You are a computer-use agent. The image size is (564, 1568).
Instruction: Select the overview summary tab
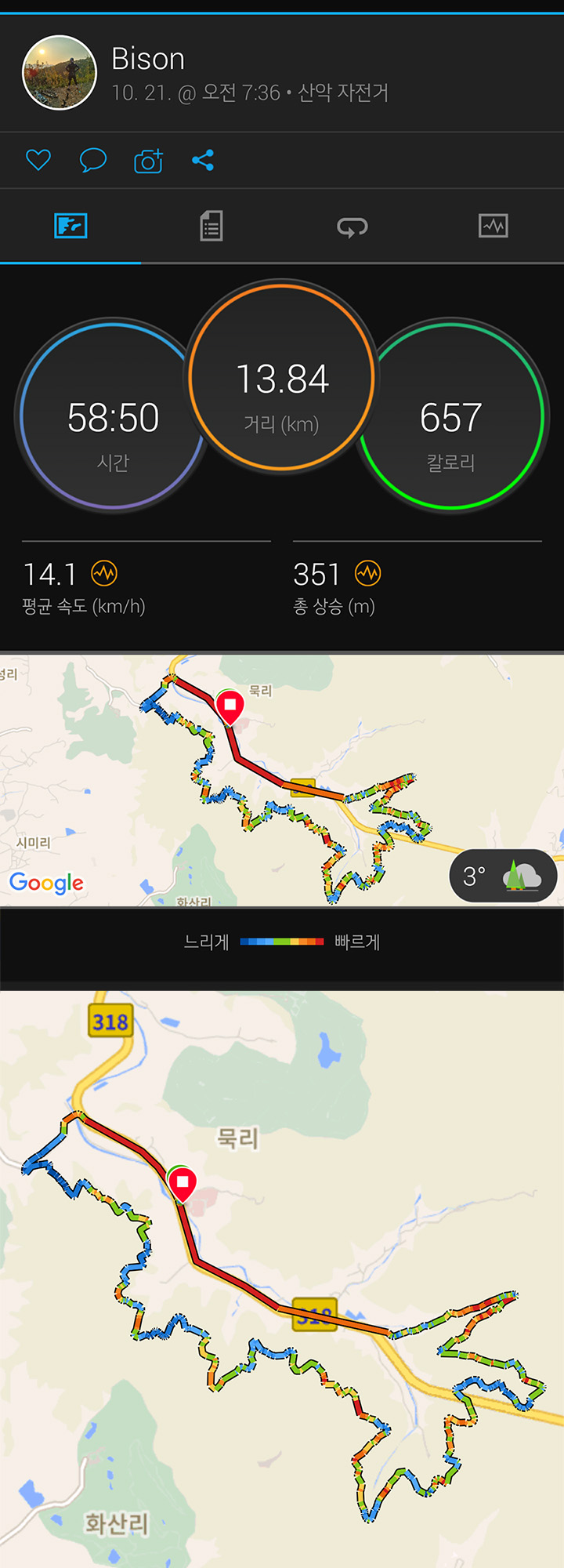[70, 226]
